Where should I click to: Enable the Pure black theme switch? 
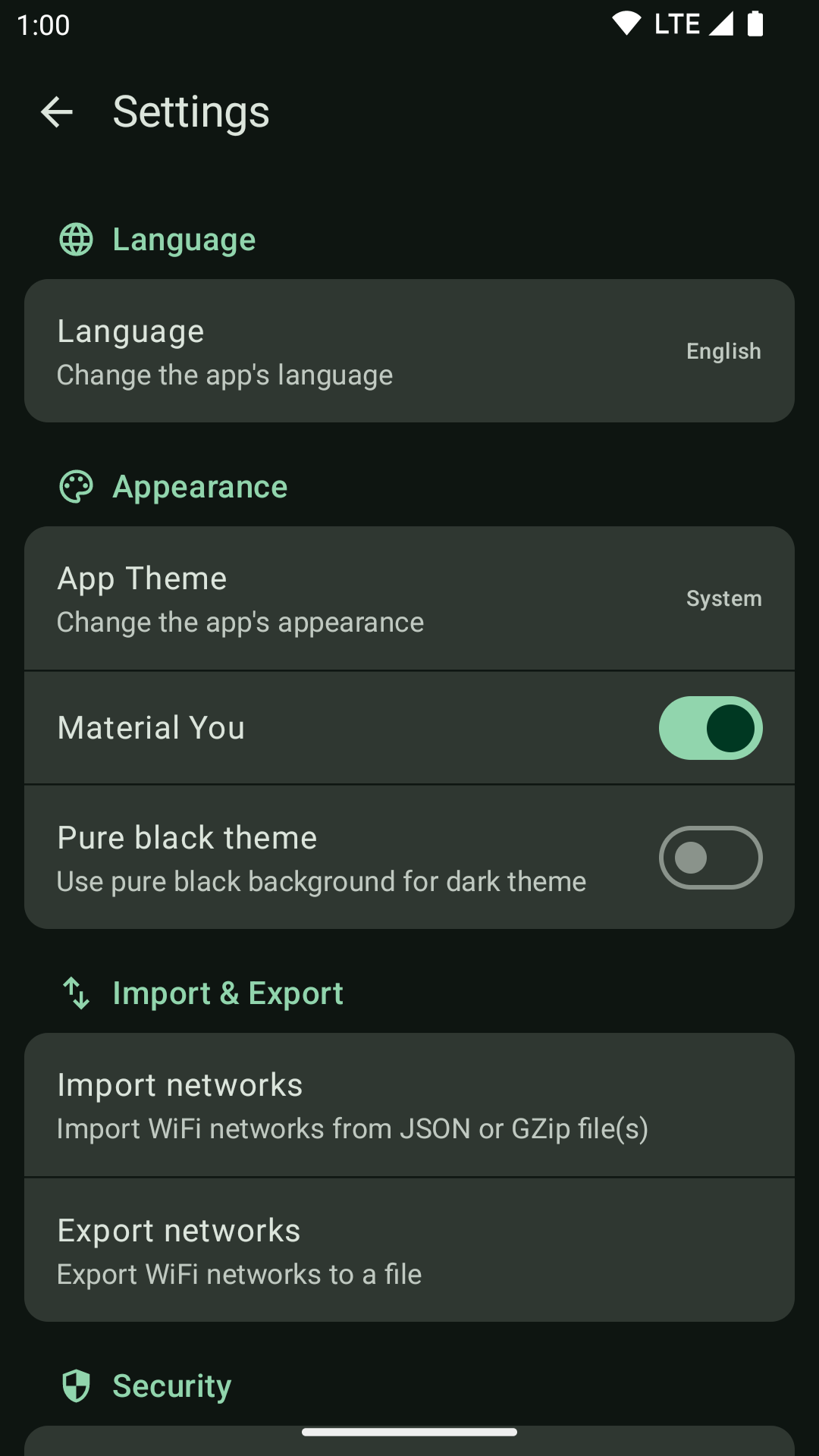[x=711, y=858]
